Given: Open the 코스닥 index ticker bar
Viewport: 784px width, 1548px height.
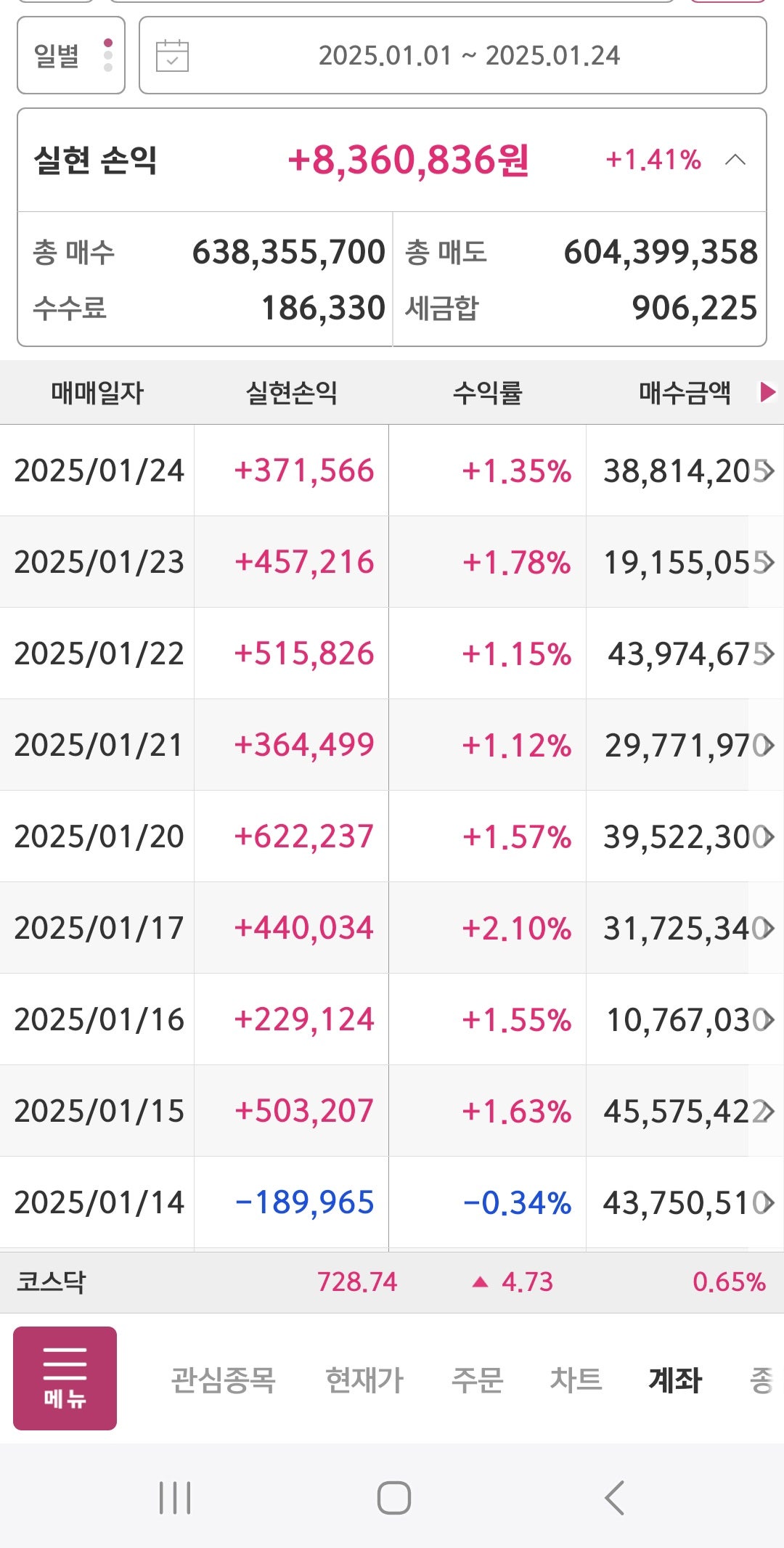Looking at the screenshot, I should (392, 1282).
